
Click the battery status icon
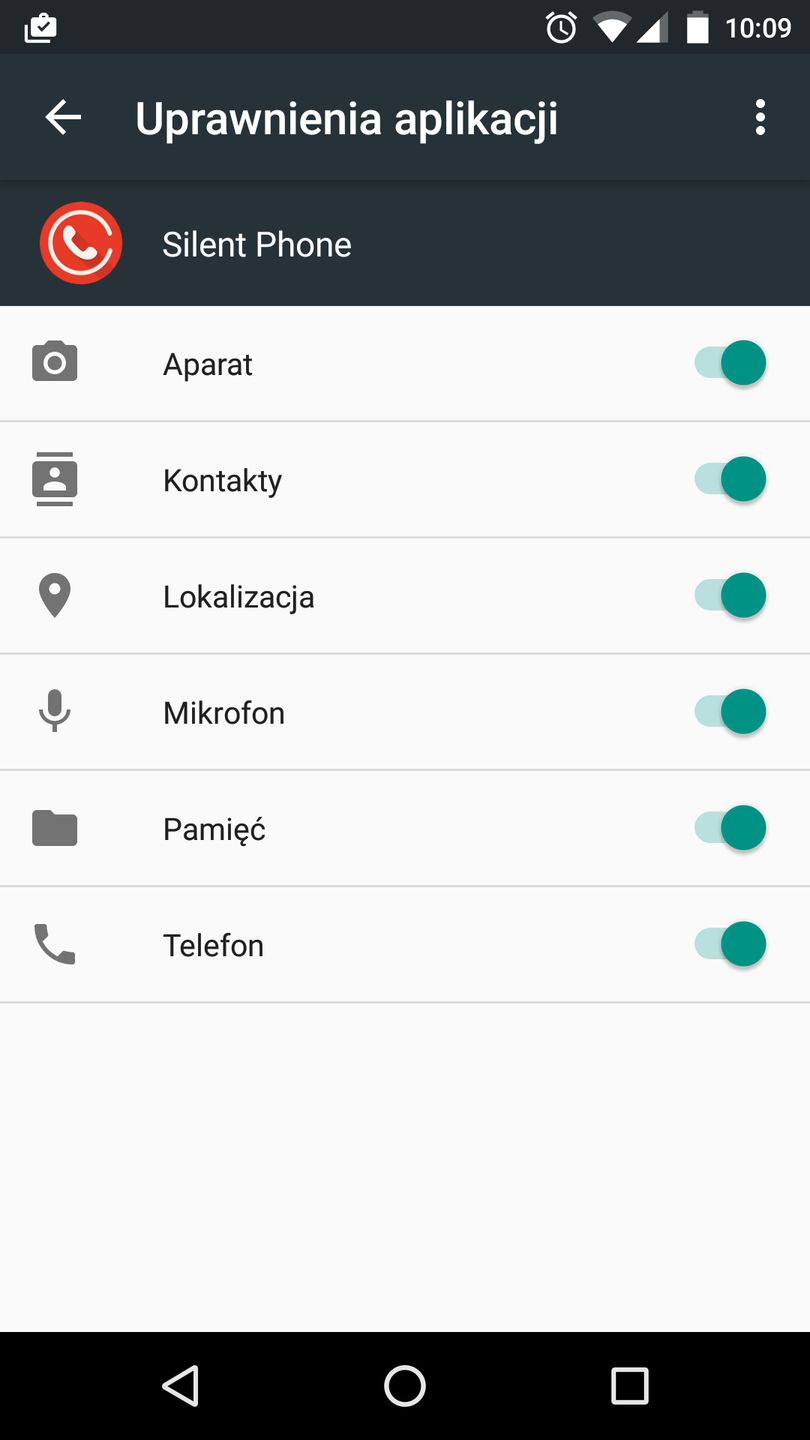tap(695, 27)
